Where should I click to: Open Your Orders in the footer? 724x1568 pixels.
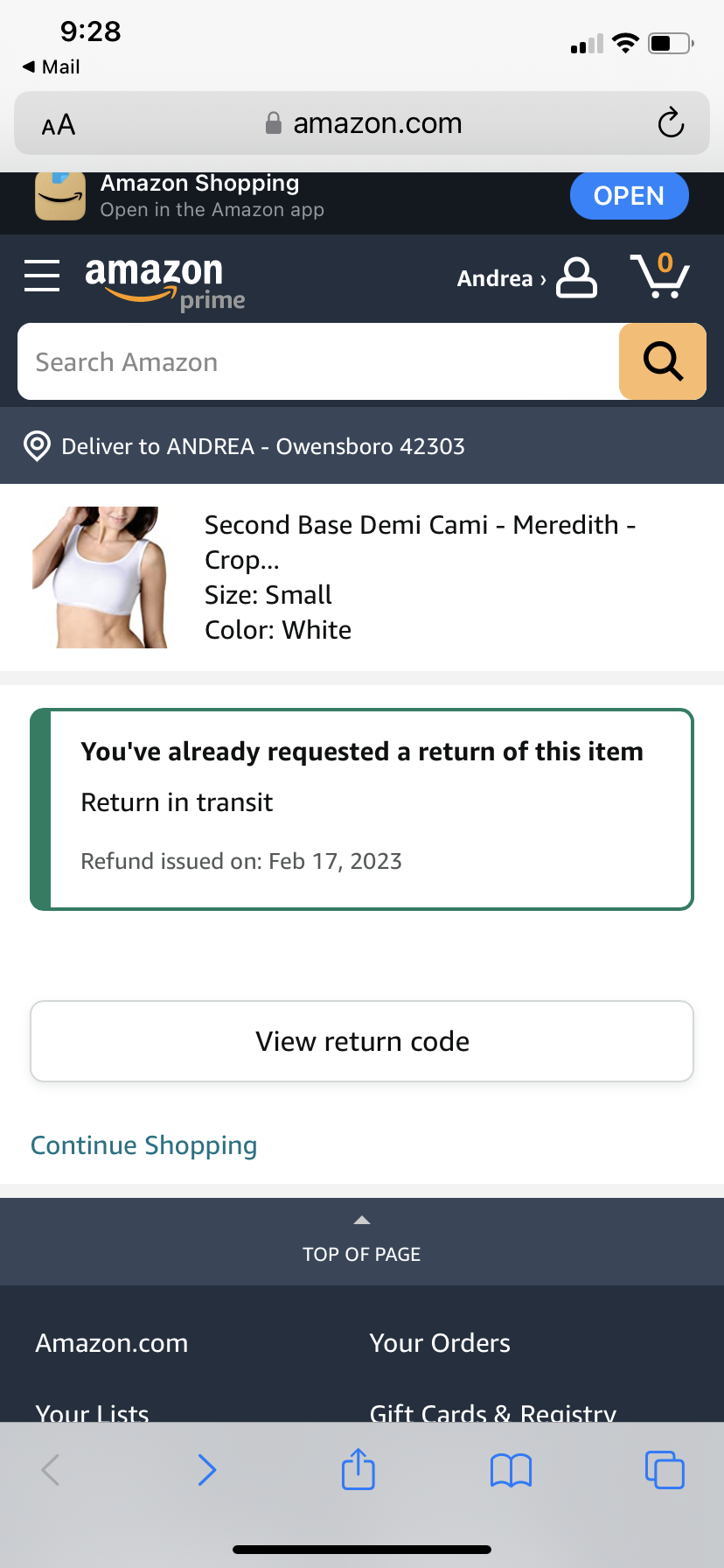click(x=440, y=1342)
